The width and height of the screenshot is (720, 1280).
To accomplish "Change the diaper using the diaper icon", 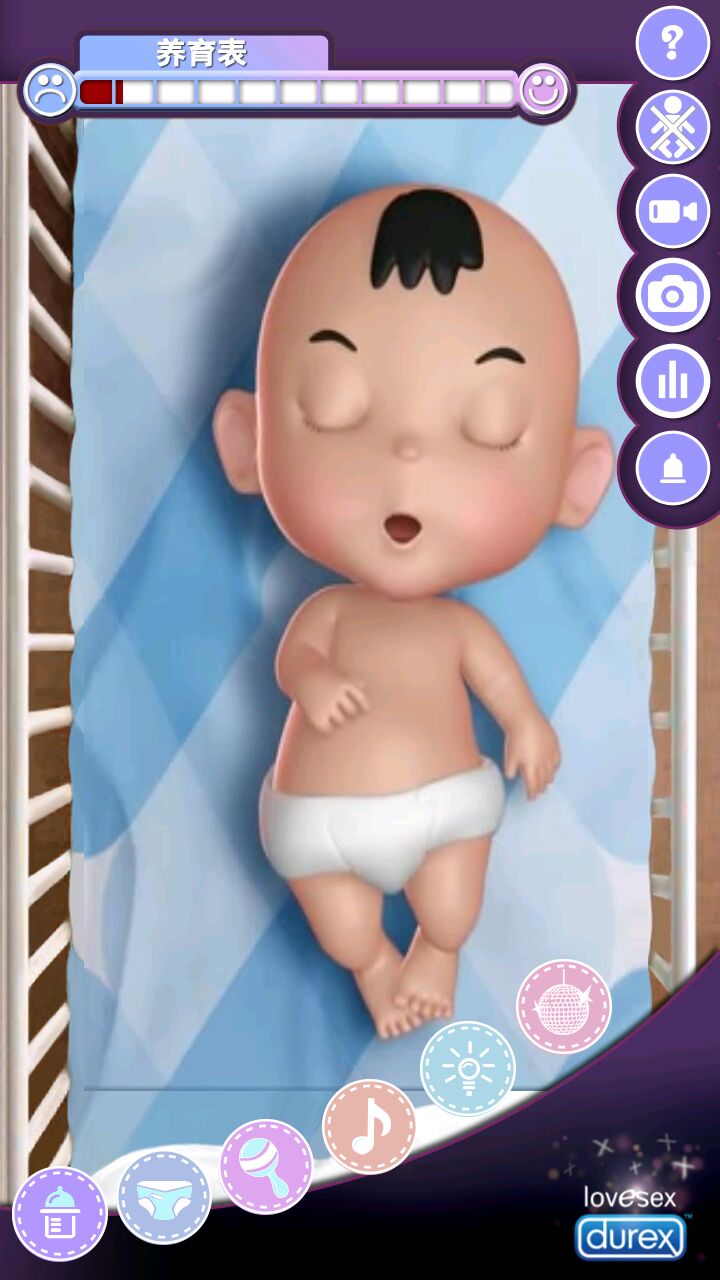I will pos(164,1197).
